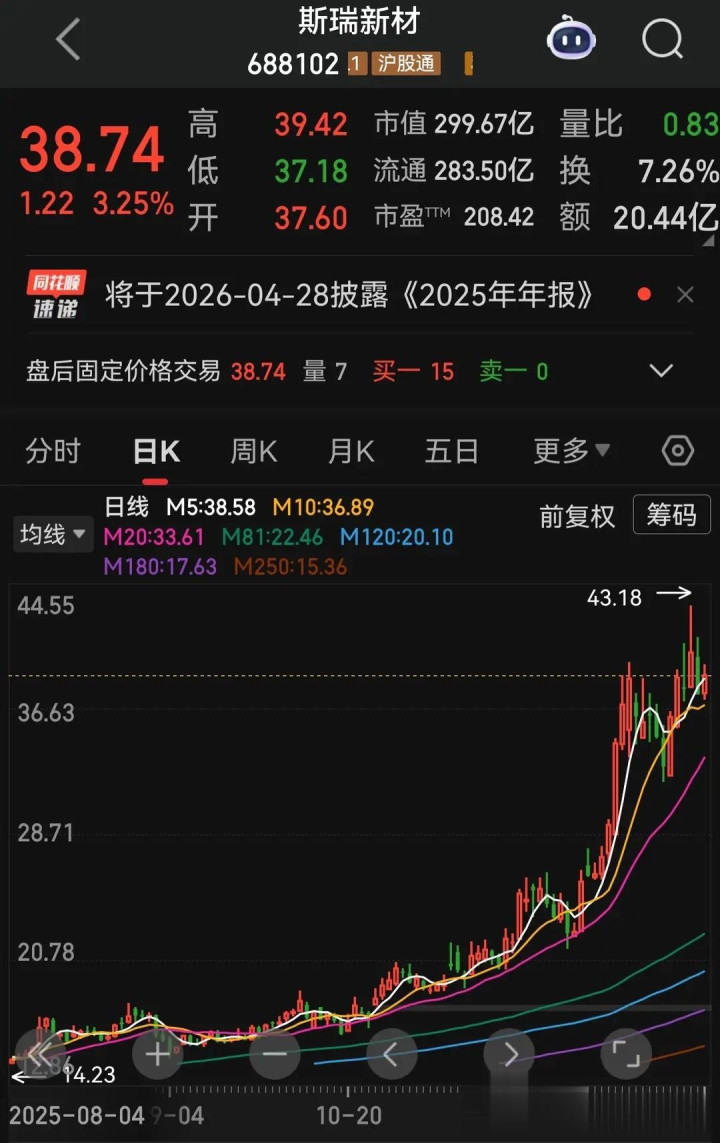The height and width of the screenshot is (1143, 720).
Task: Switch to the 周K chart tab
Action: click(x=253, y=452)
